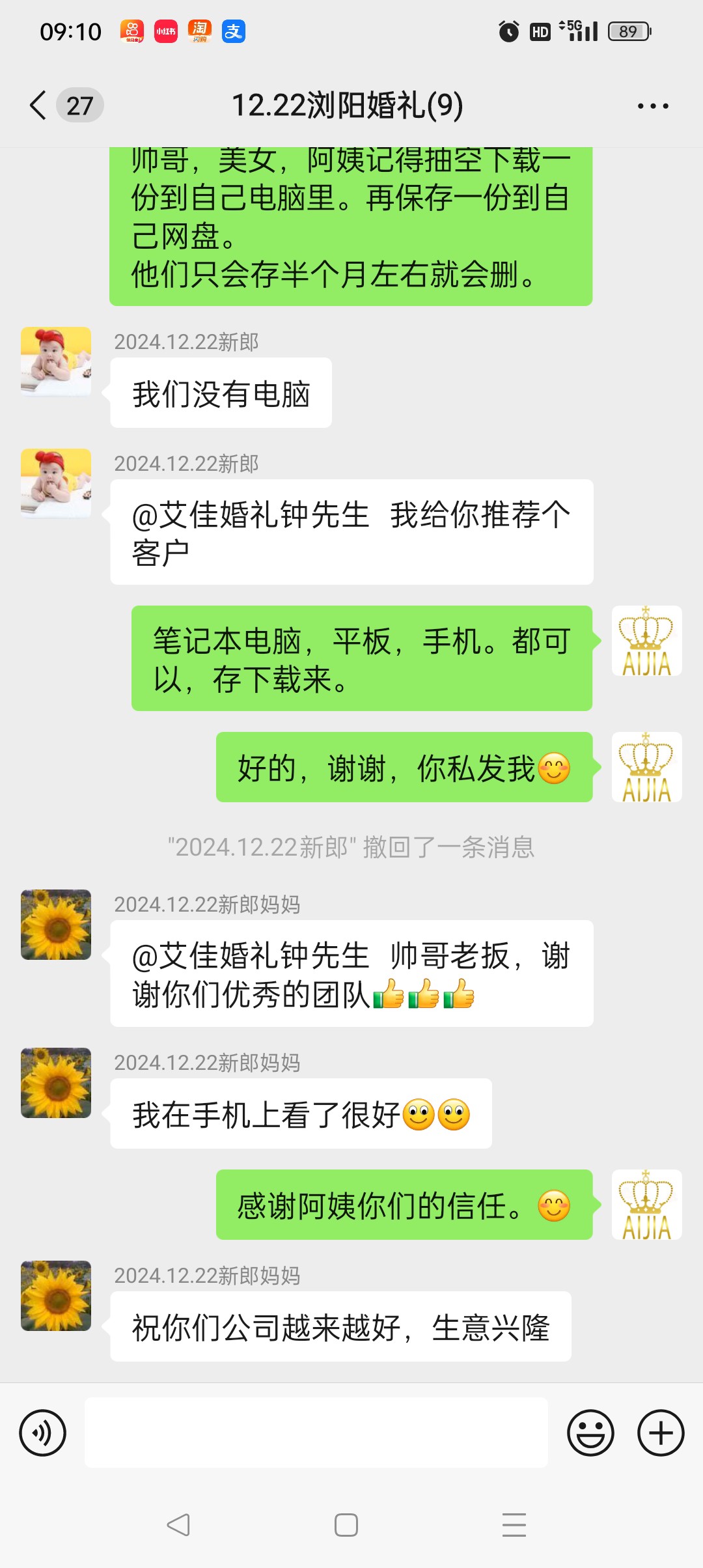Focus the message text field
The image size is (703, 1568).
point(316,1433)
